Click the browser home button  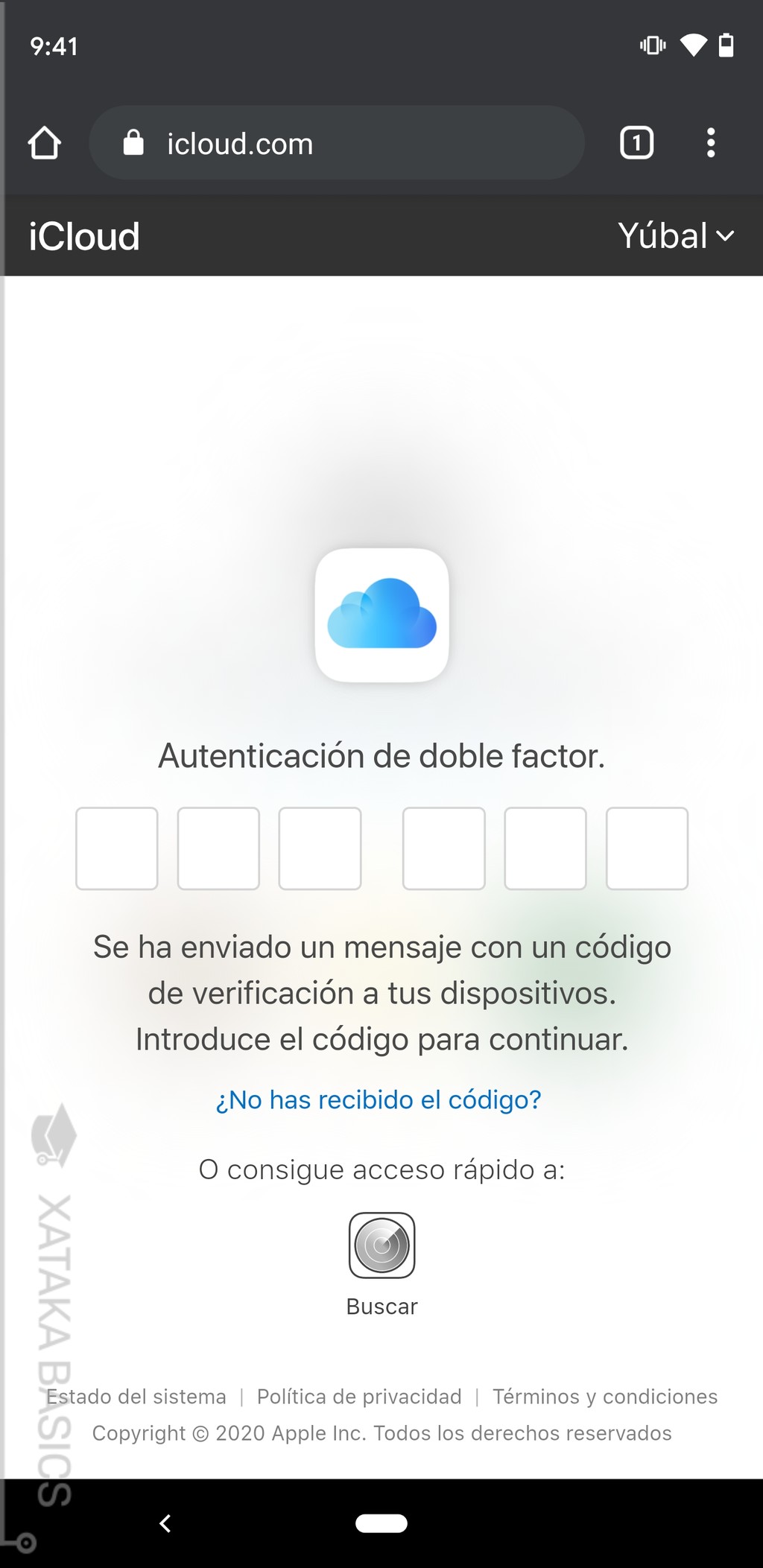tap(45, 142)
